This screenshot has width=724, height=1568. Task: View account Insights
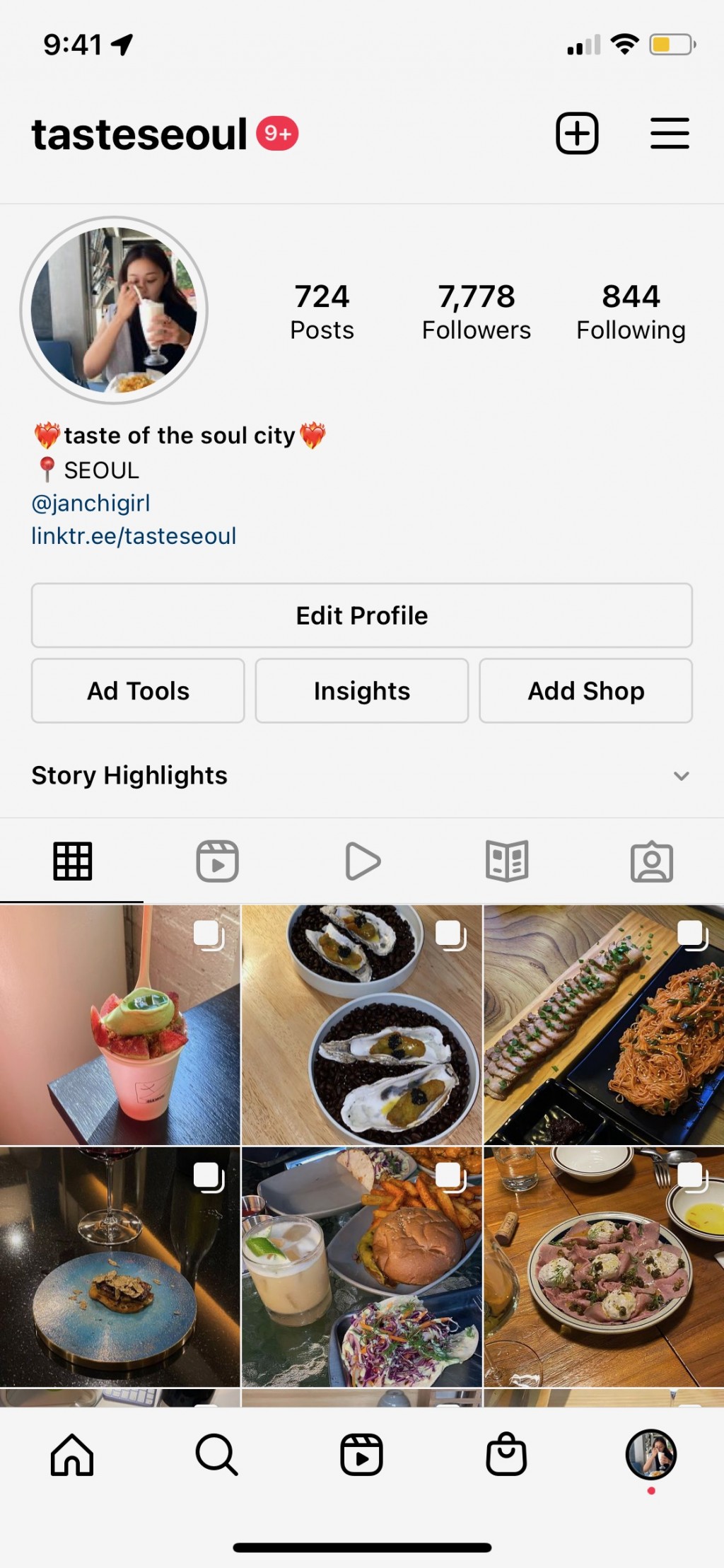pyautogui.click(x=361, y=691)
